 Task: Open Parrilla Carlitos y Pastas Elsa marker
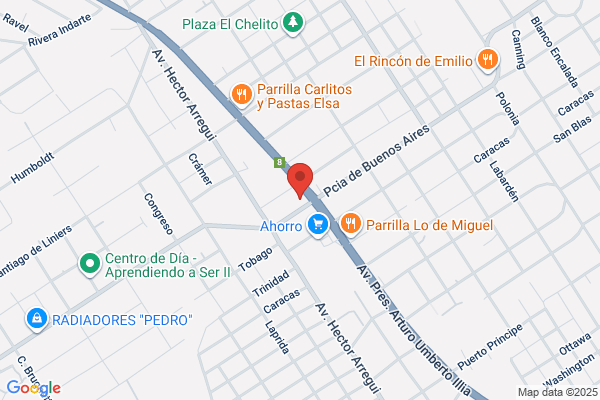(242, 95)
